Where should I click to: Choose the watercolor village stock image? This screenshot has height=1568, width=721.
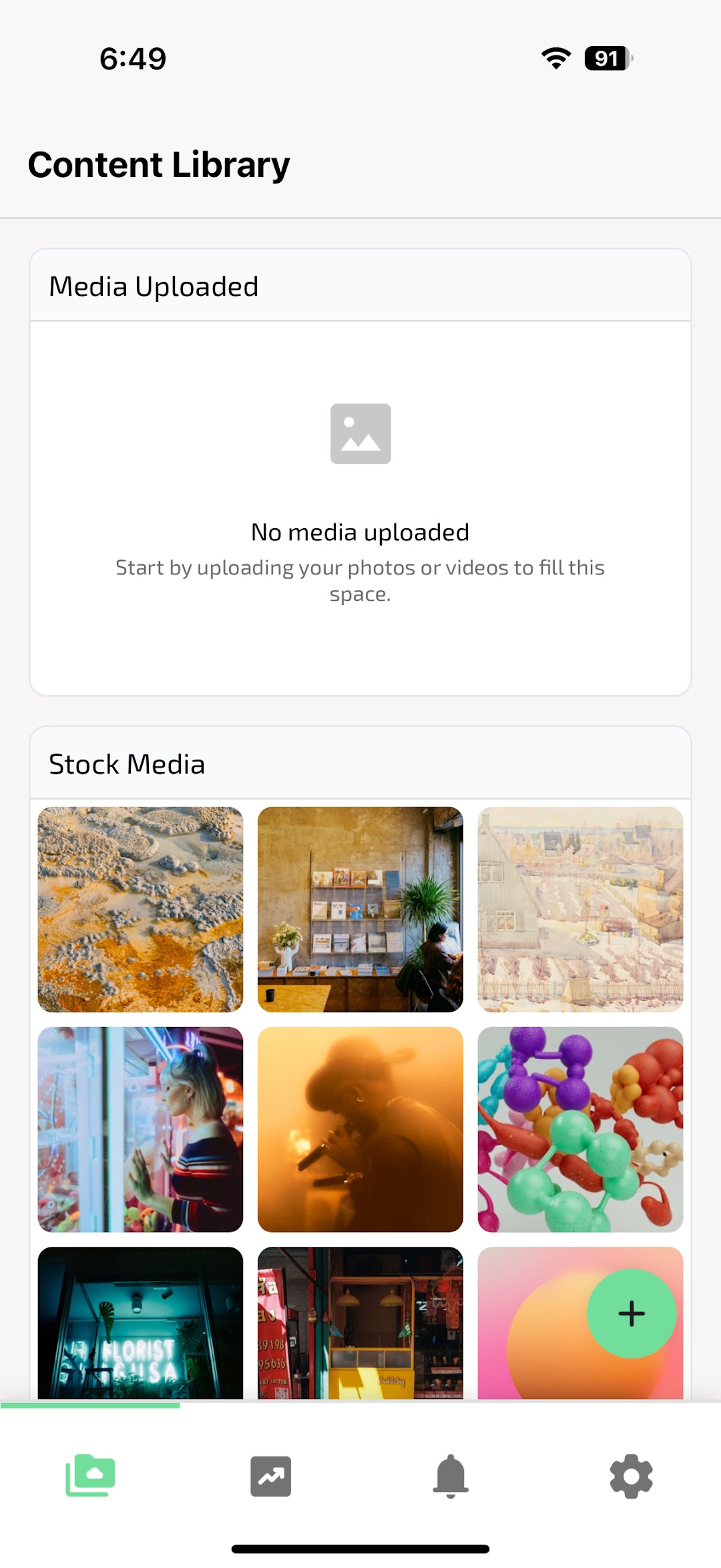(x=580, y=909)
